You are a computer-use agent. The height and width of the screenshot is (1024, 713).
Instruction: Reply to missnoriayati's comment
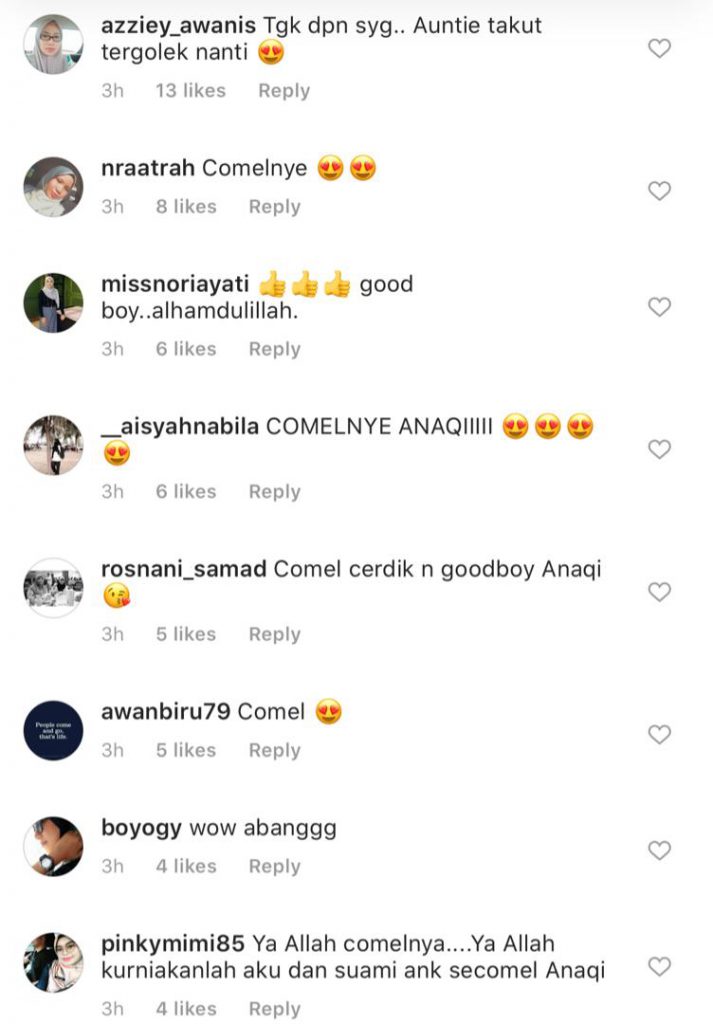point(275,349)
